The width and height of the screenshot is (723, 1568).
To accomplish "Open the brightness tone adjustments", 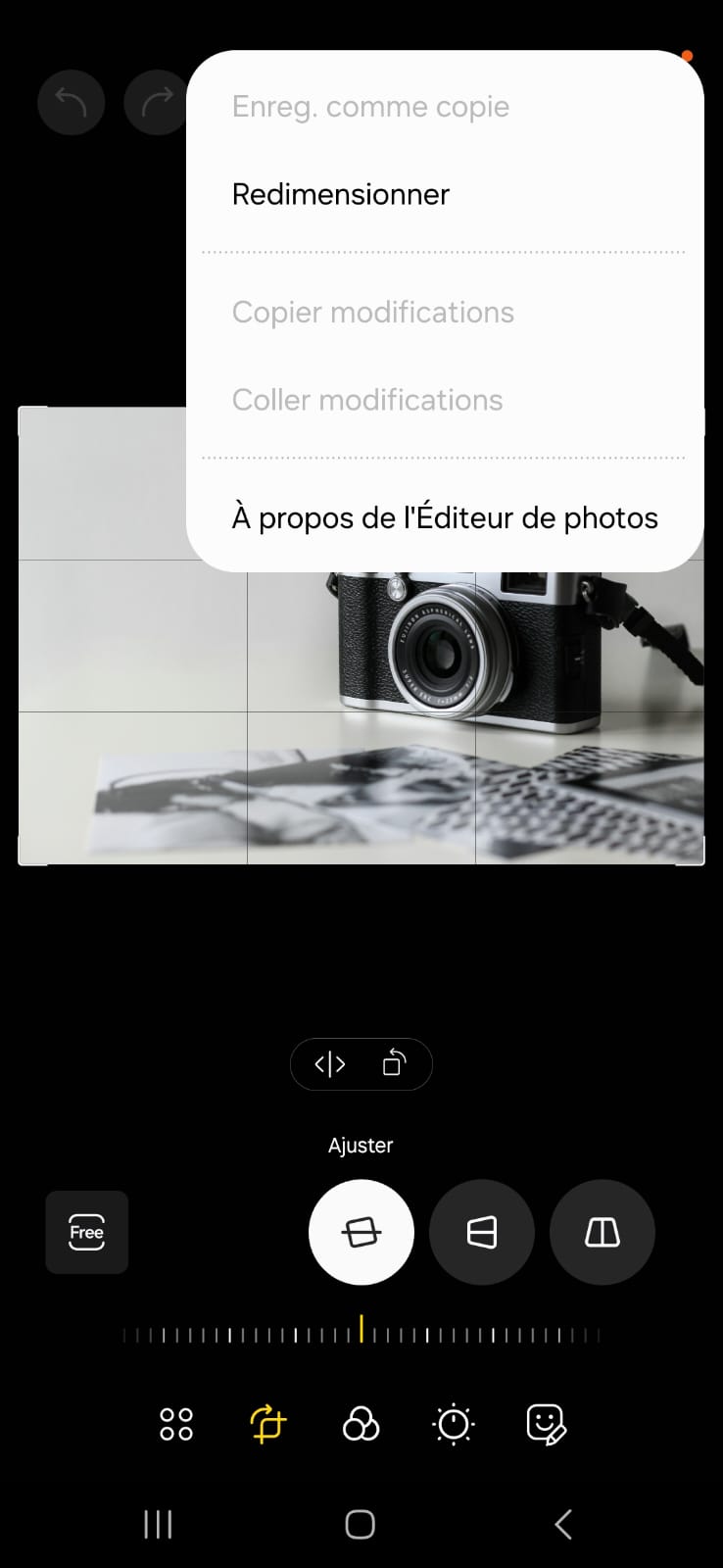I will pos(454,1424).
